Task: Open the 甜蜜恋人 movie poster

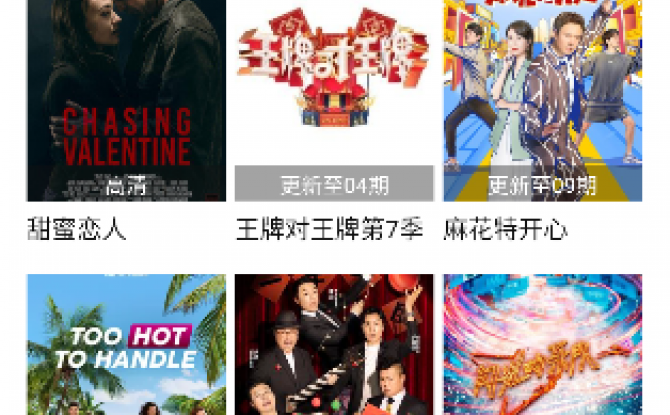Action: tap(126, 100)
